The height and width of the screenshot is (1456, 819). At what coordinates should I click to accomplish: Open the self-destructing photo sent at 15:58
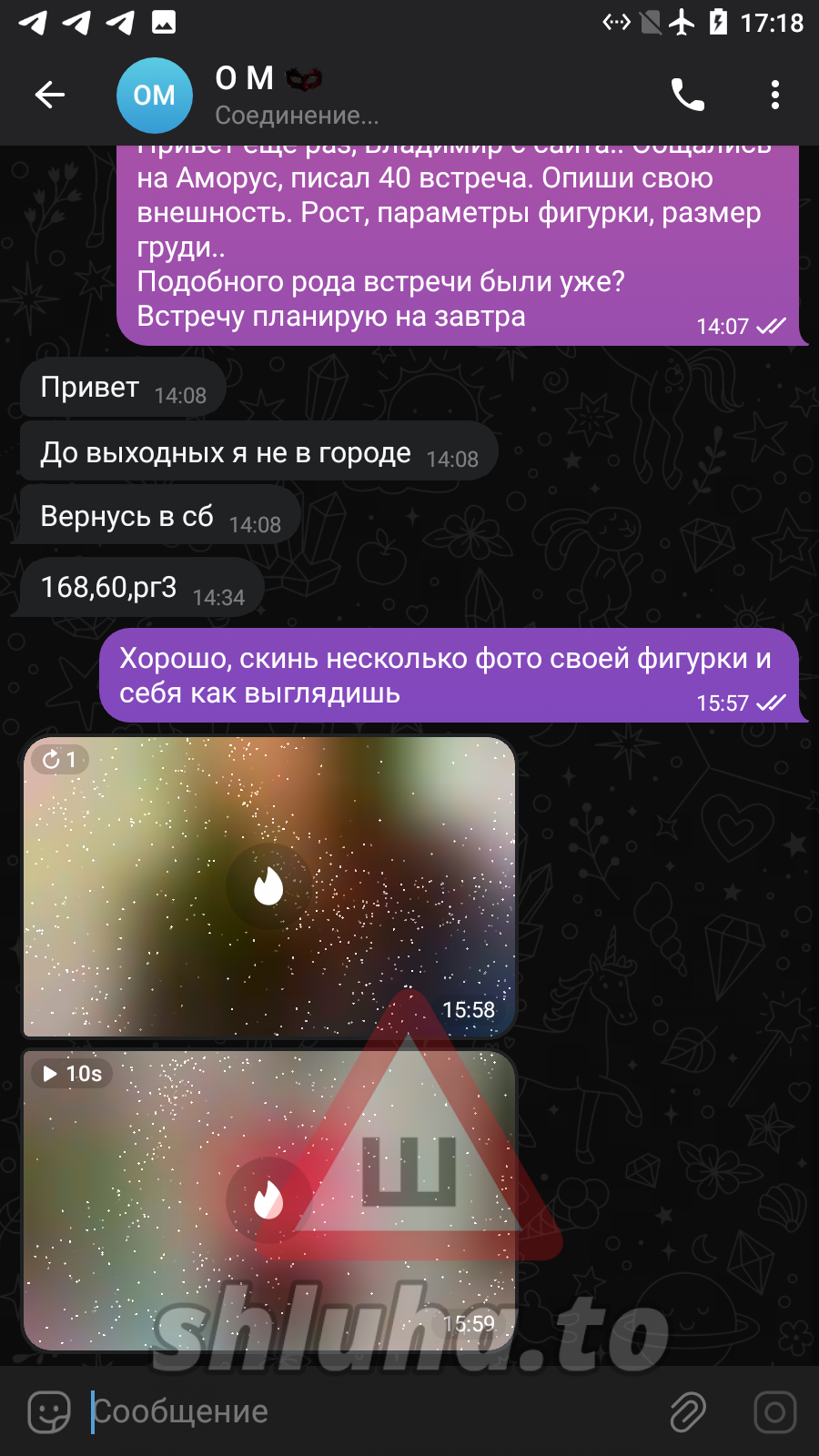(268, 886)
